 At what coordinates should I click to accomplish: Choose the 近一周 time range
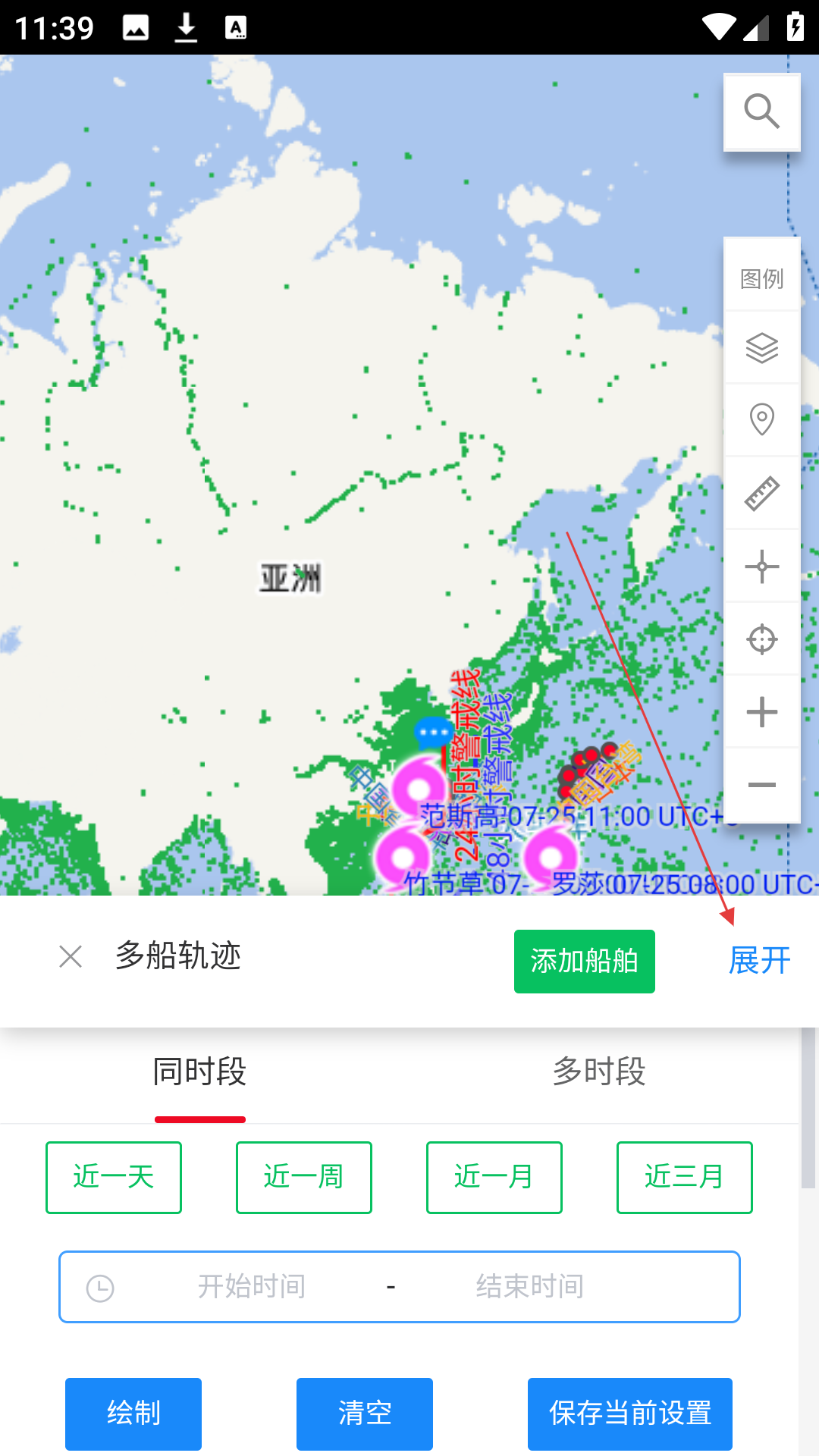[304, 1177]
